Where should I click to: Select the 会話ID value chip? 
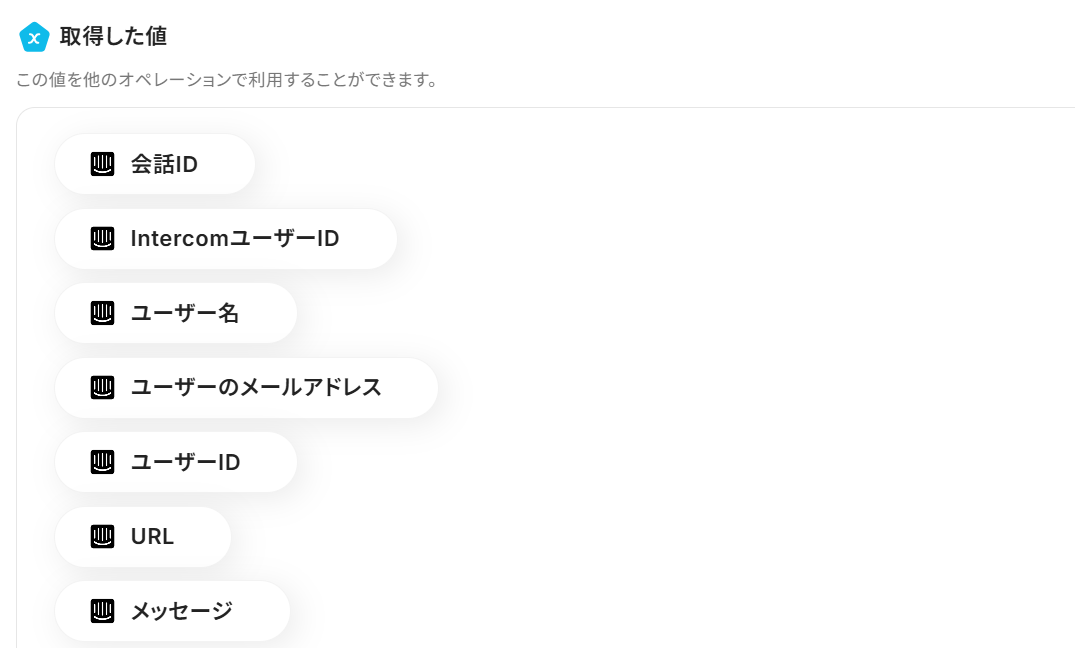155,164
